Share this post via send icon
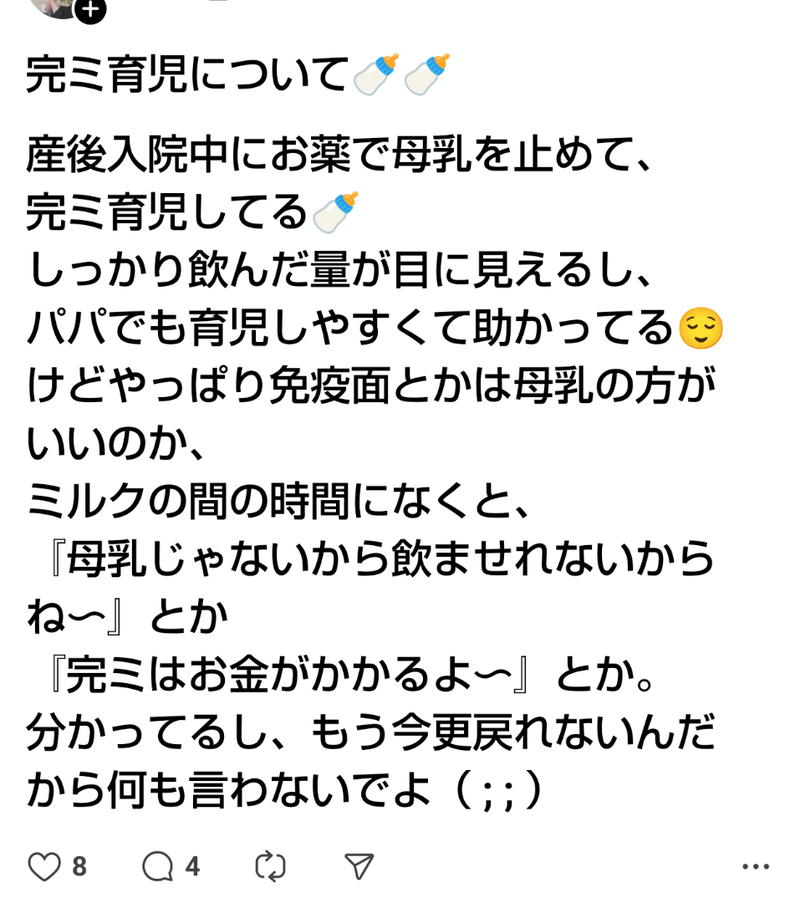Image resolution: width=800 pixels, height=903 pixels. pyautogui.click(x=359, y=866)
